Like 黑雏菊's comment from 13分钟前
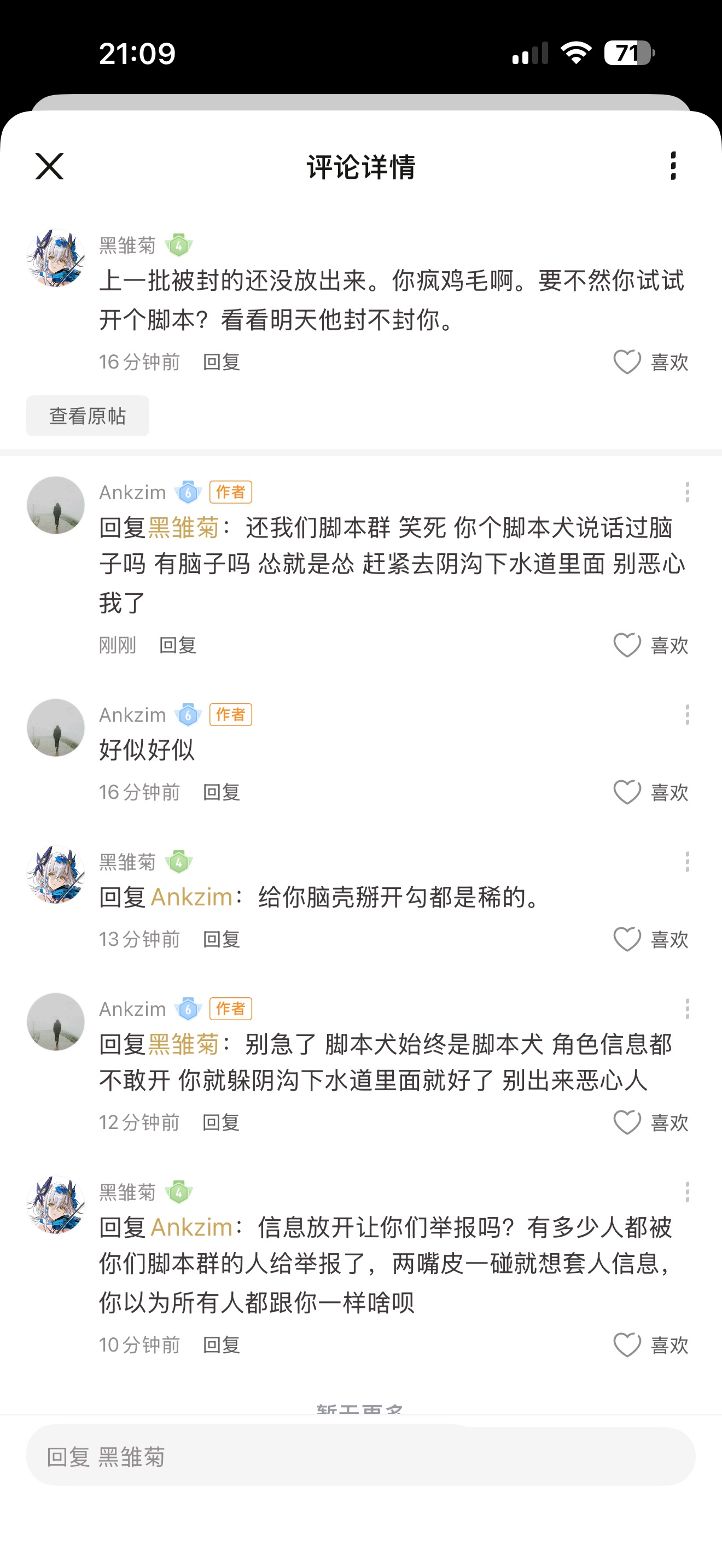The width and height of the screenshot is (722, 1568). click(x=627, y=939)
